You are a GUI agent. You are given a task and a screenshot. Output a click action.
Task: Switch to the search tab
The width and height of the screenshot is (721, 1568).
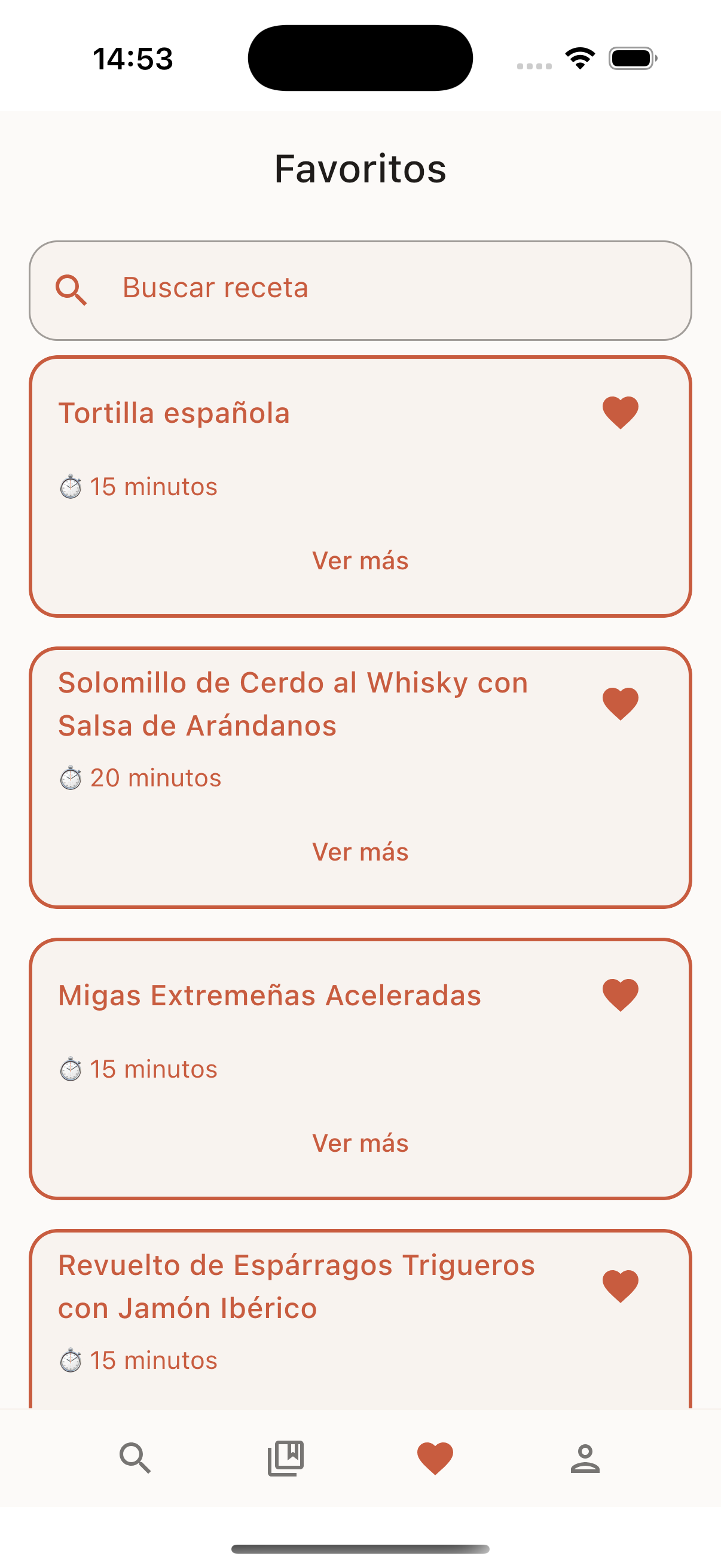135,1458
